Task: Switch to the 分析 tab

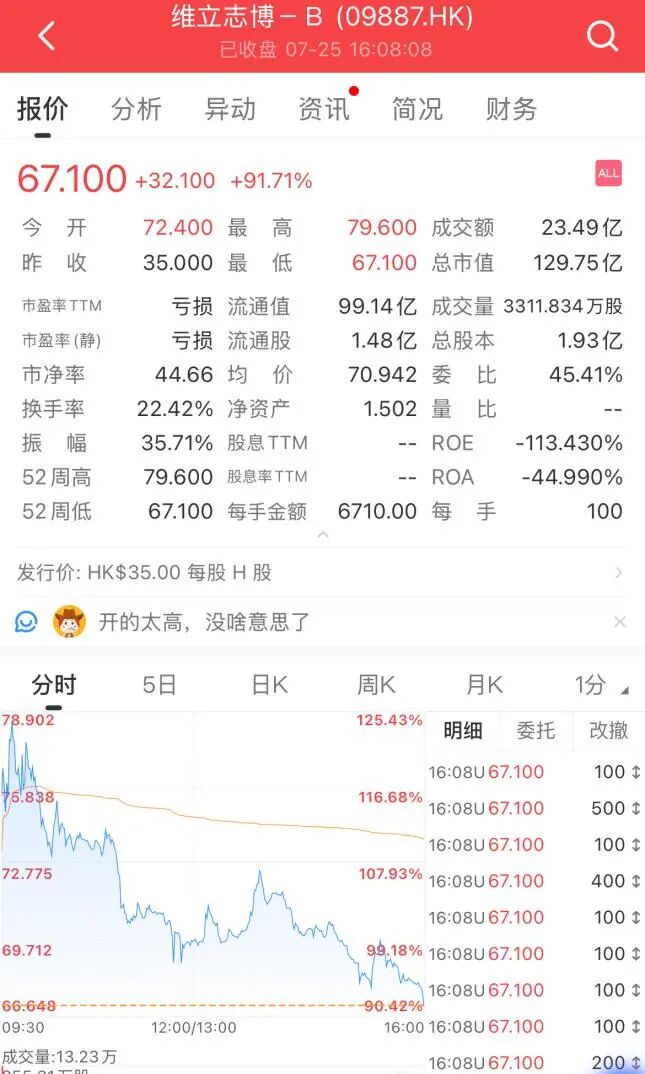Action: click(136, 109)
